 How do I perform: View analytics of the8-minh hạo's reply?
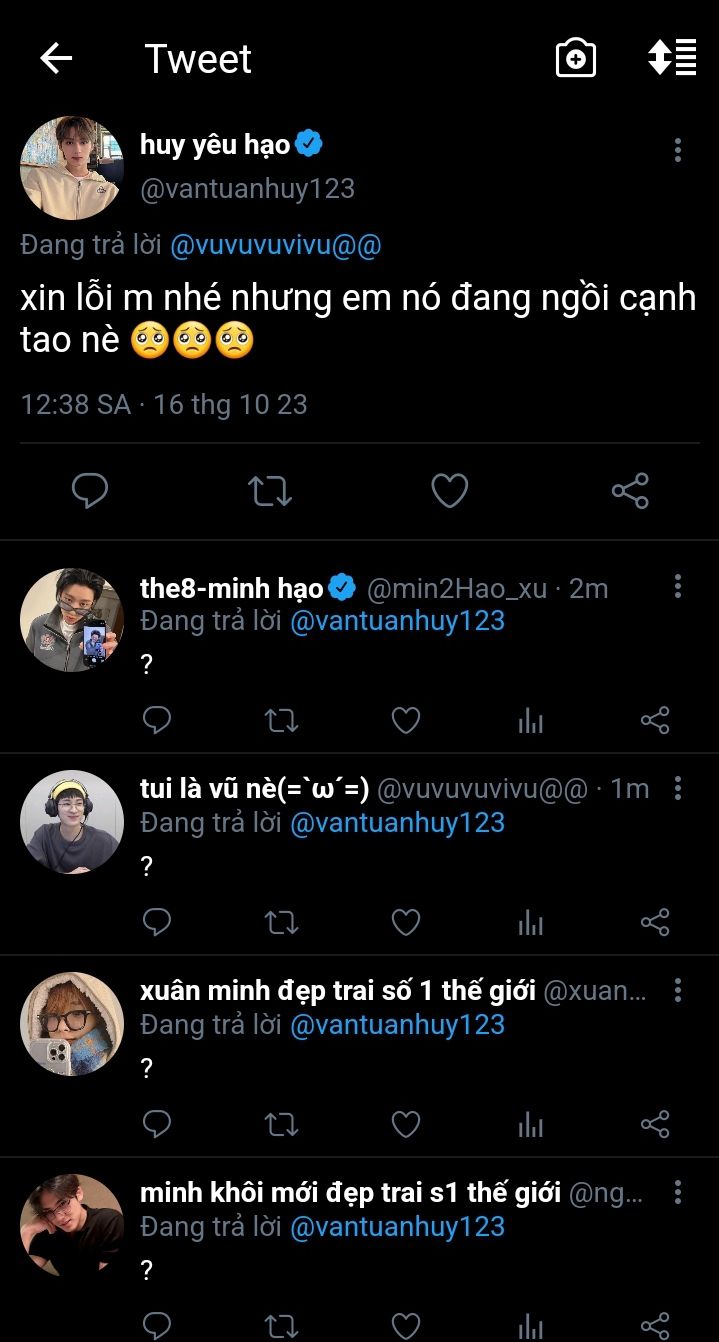click(x=531, y=720)
